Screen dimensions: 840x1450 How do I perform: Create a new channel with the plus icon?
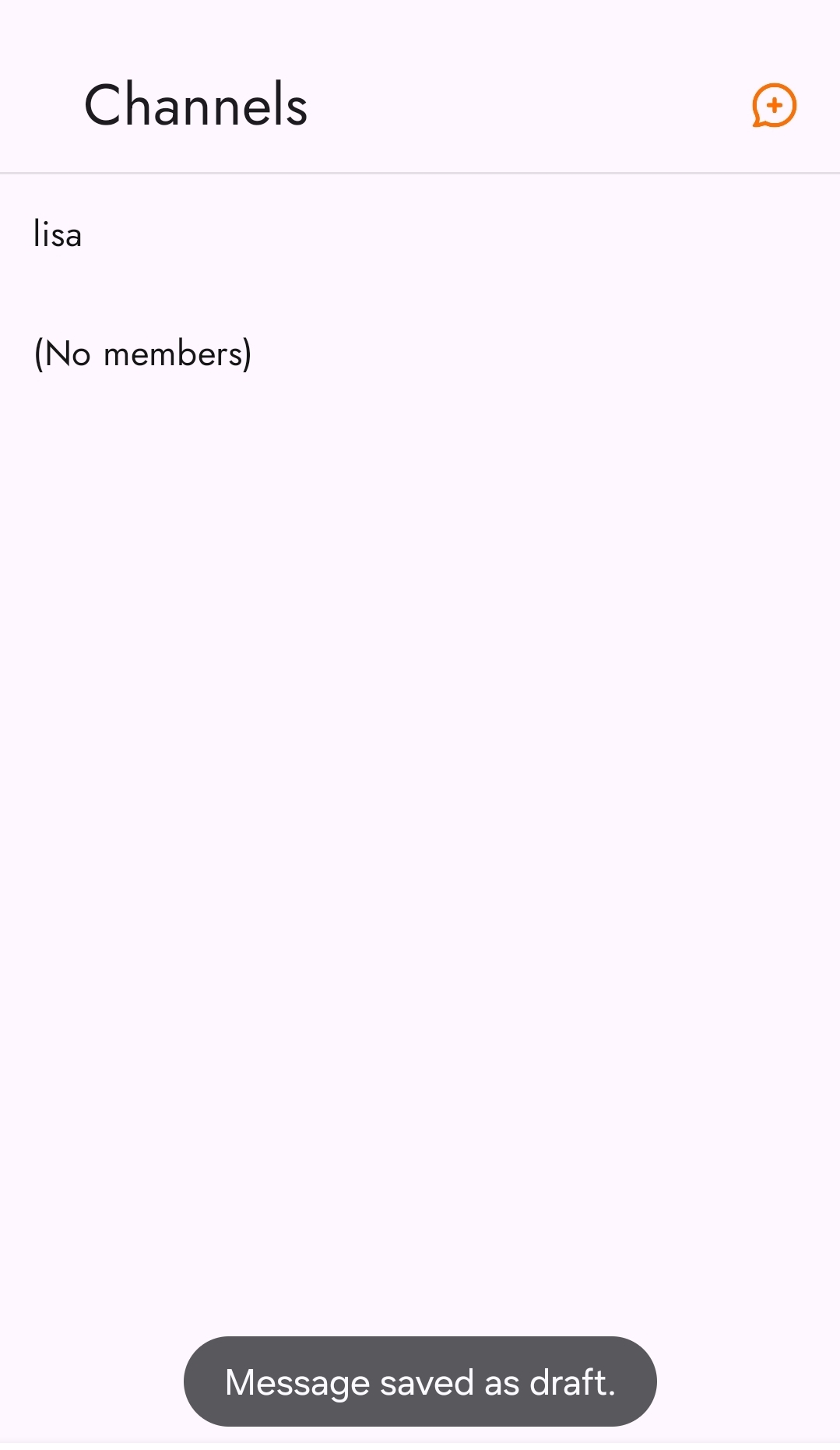pyautogui.click(x=774, y=105)
